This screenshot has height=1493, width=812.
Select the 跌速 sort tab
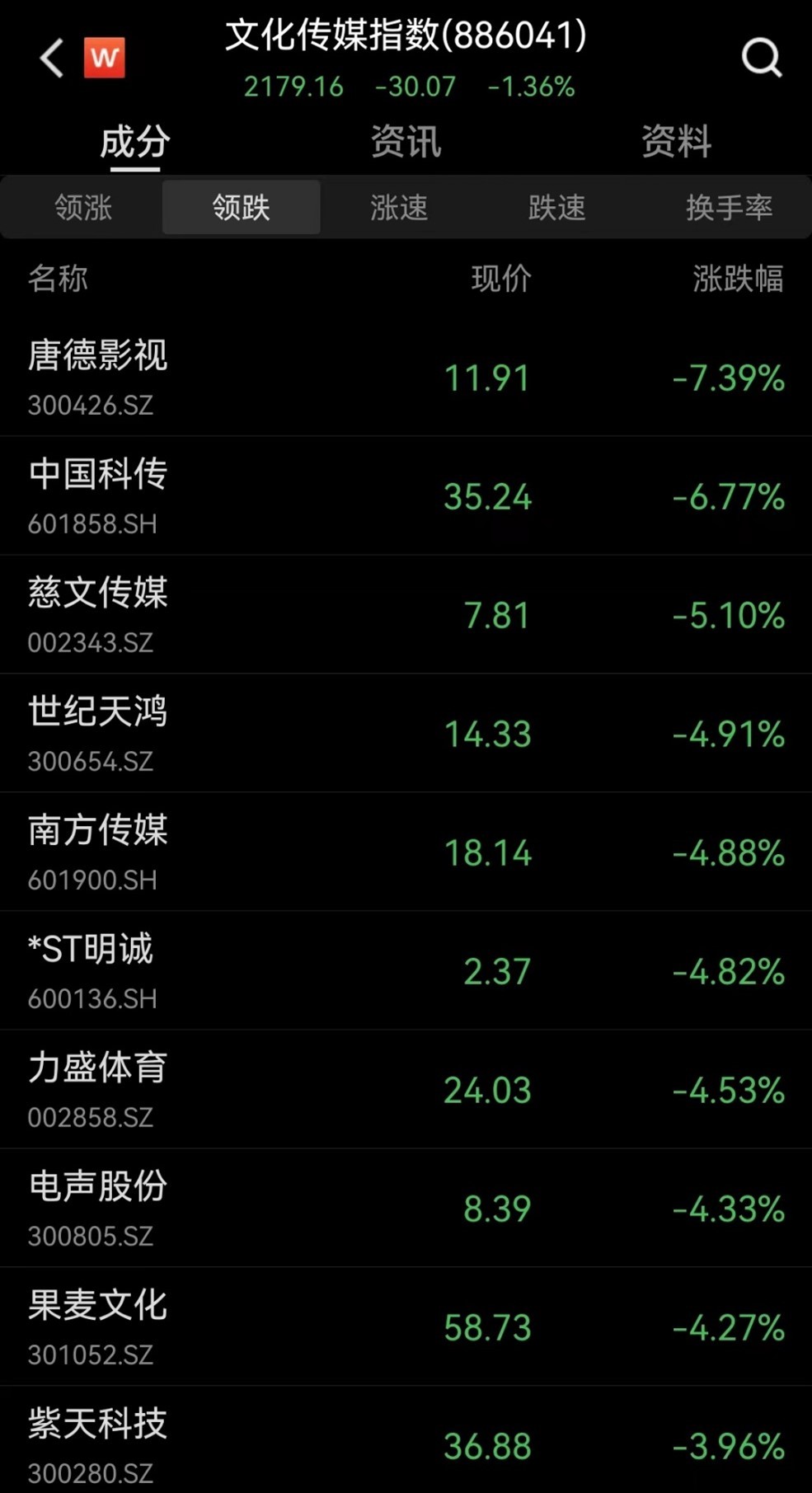[556, 207]
